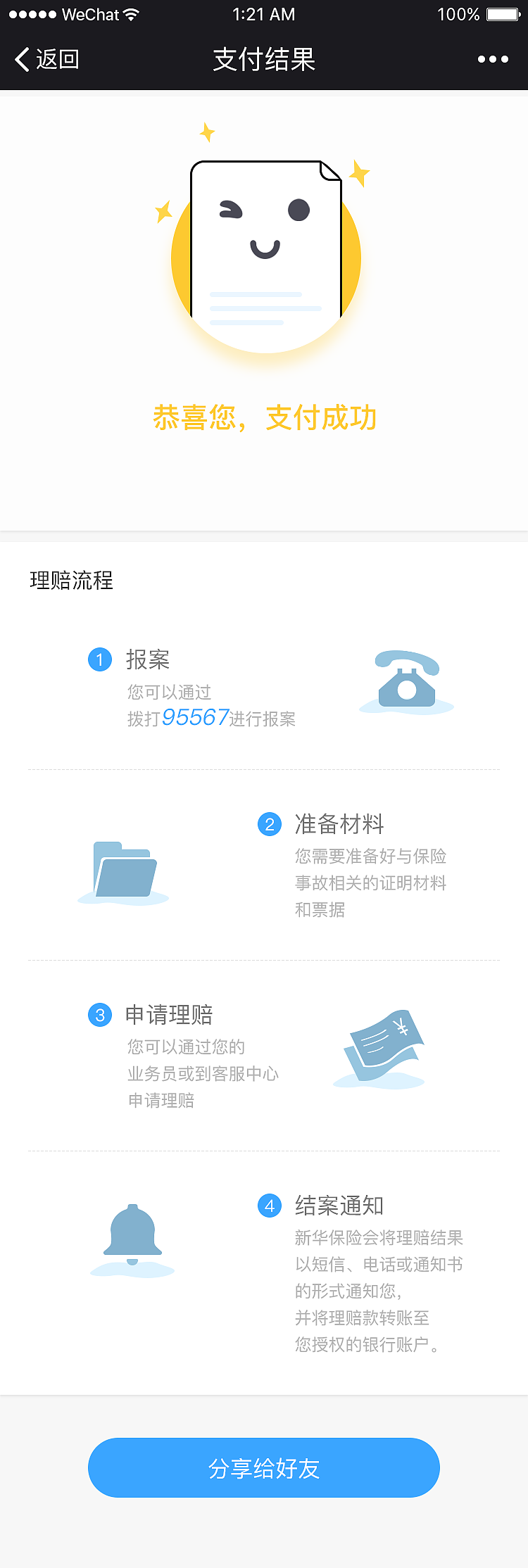528x1568 pixels.
Task: Select the numbered circle 3 badge
Action: pos(100,1016)
